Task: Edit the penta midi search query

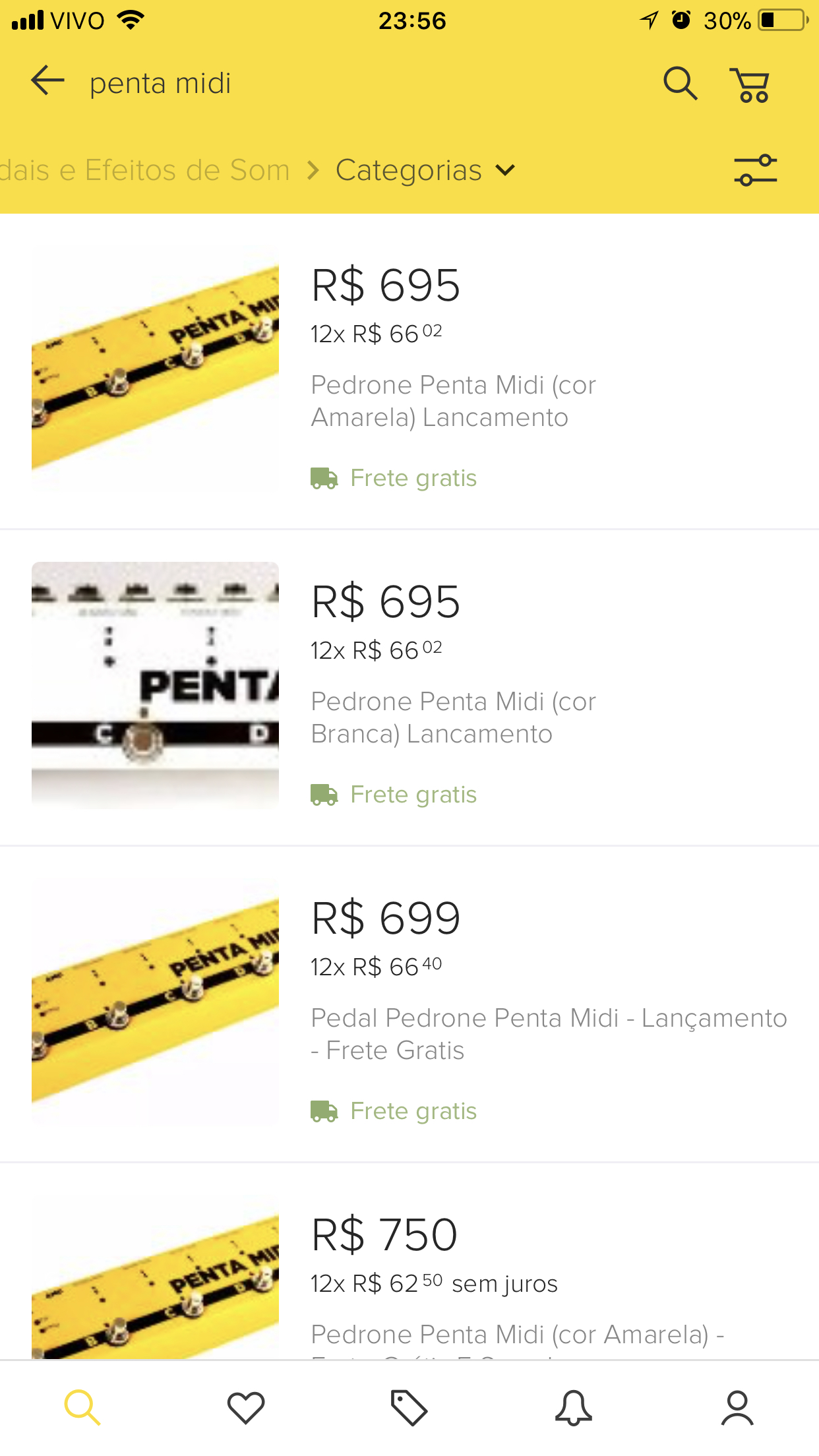Action: coord(160,84)
